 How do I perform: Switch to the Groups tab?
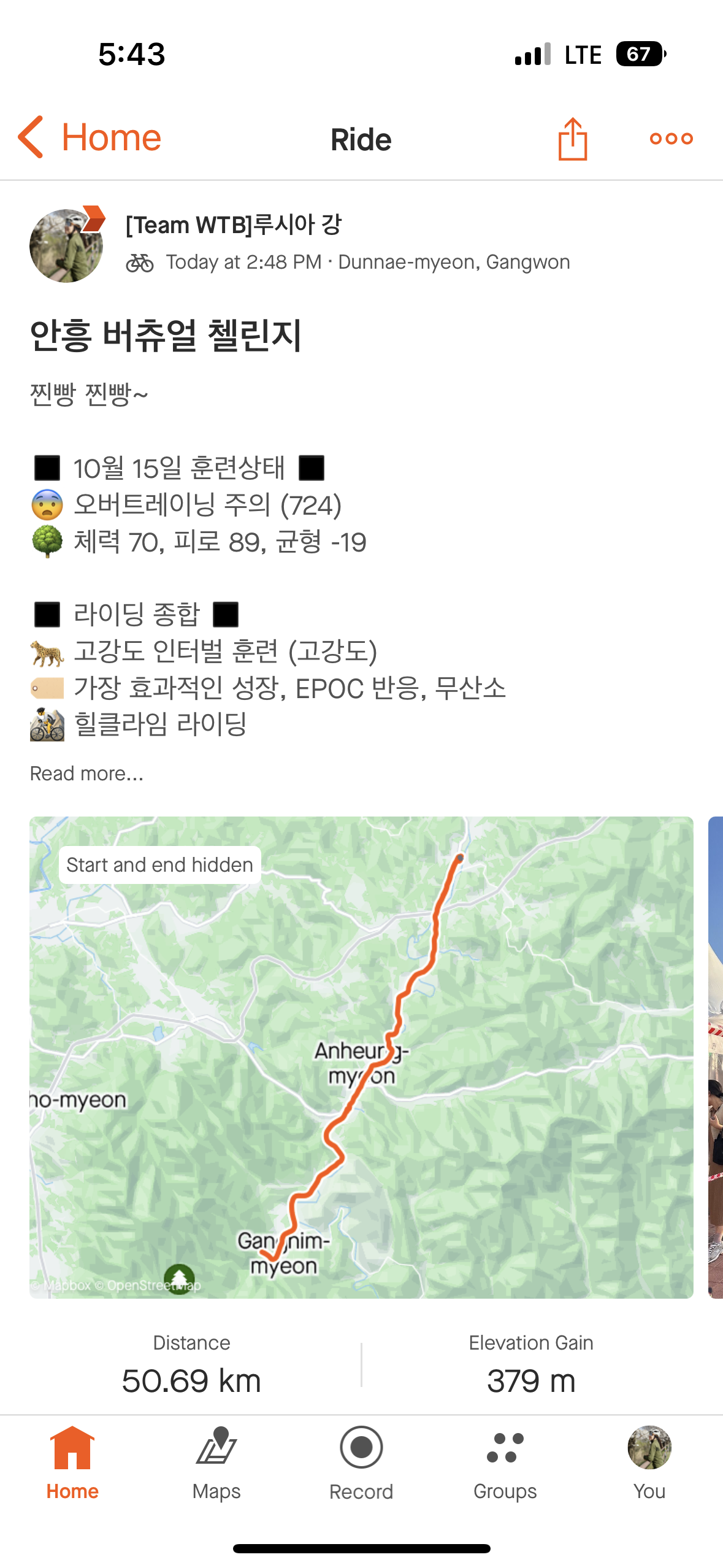pos(505,1462)
